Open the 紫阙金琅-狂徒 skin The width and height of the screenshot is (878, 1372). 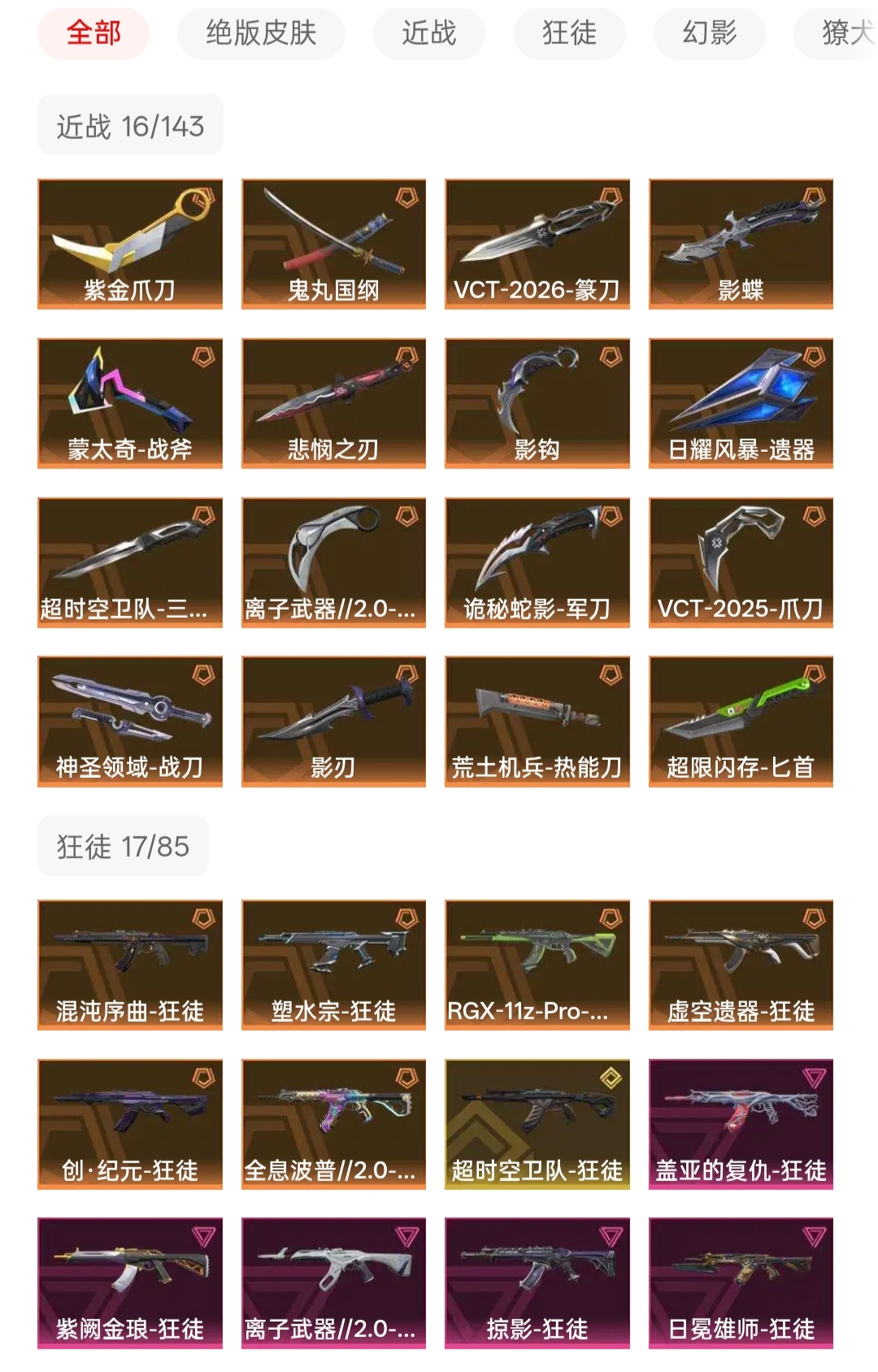tap(130, 1283)
